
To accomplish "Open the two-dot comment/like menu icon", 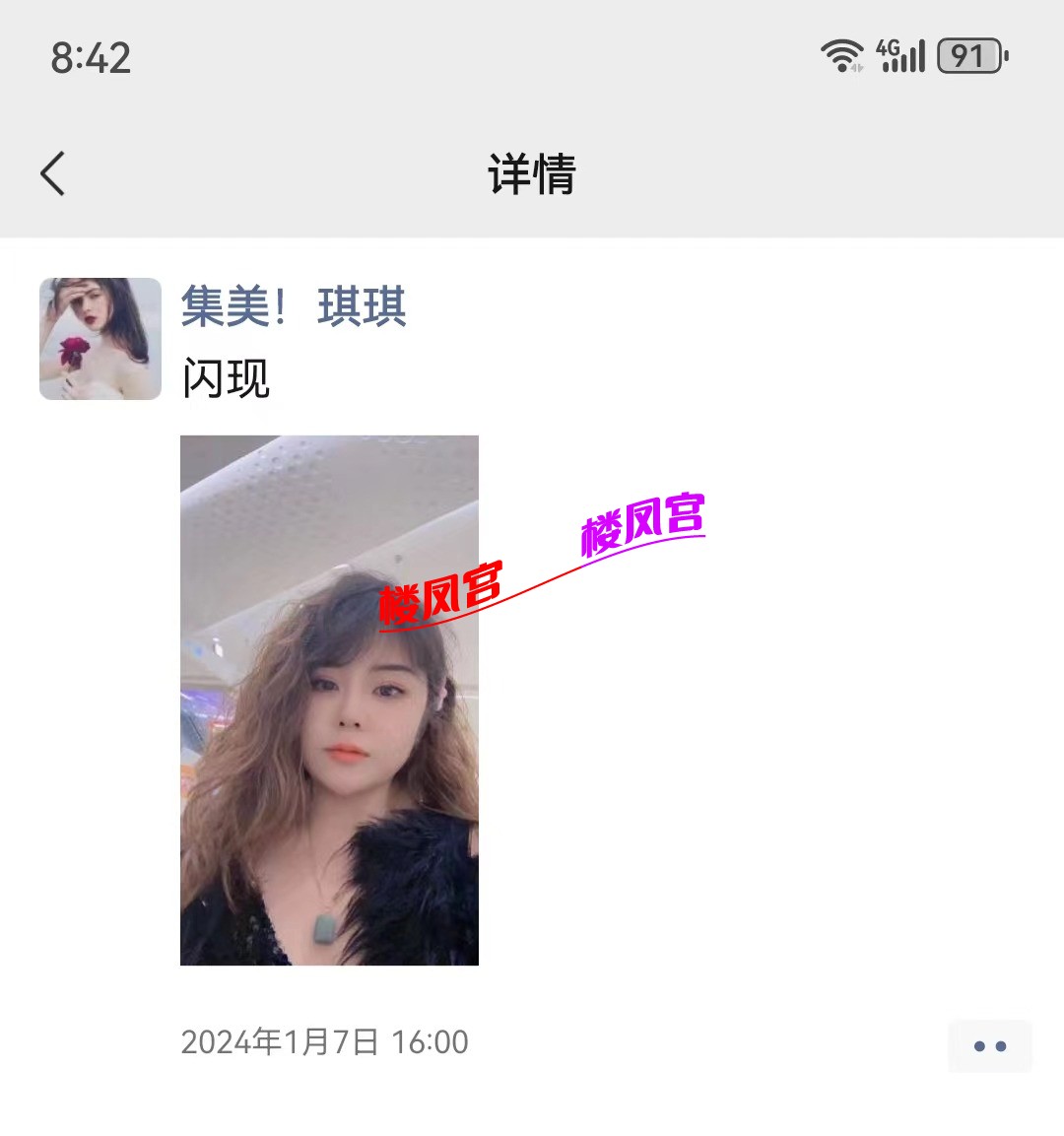I will tap(989, 1045).
